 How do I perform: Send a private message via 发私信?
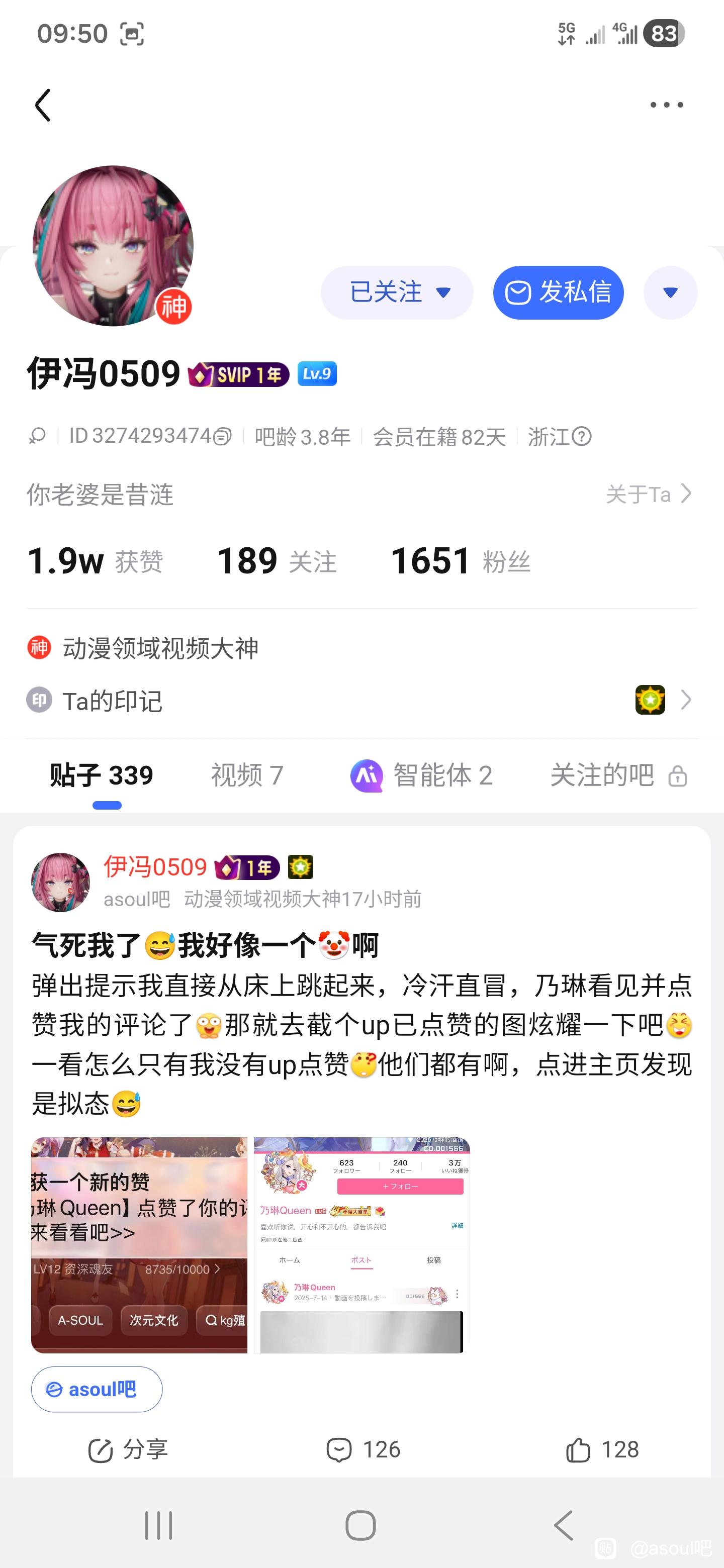(558, 293)
